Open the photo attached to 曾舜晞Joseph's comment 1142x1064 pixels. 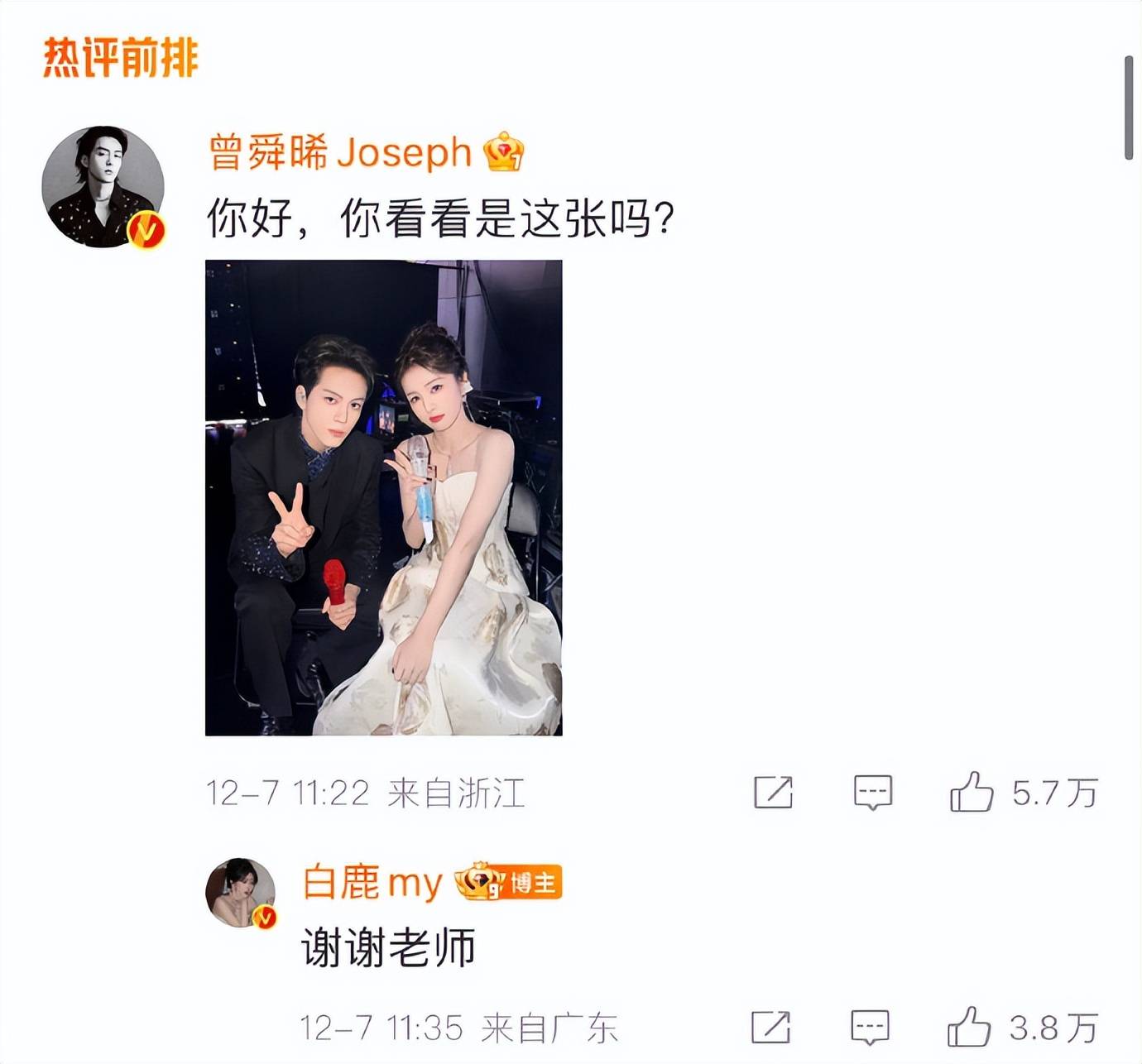[x=383, y=497]
